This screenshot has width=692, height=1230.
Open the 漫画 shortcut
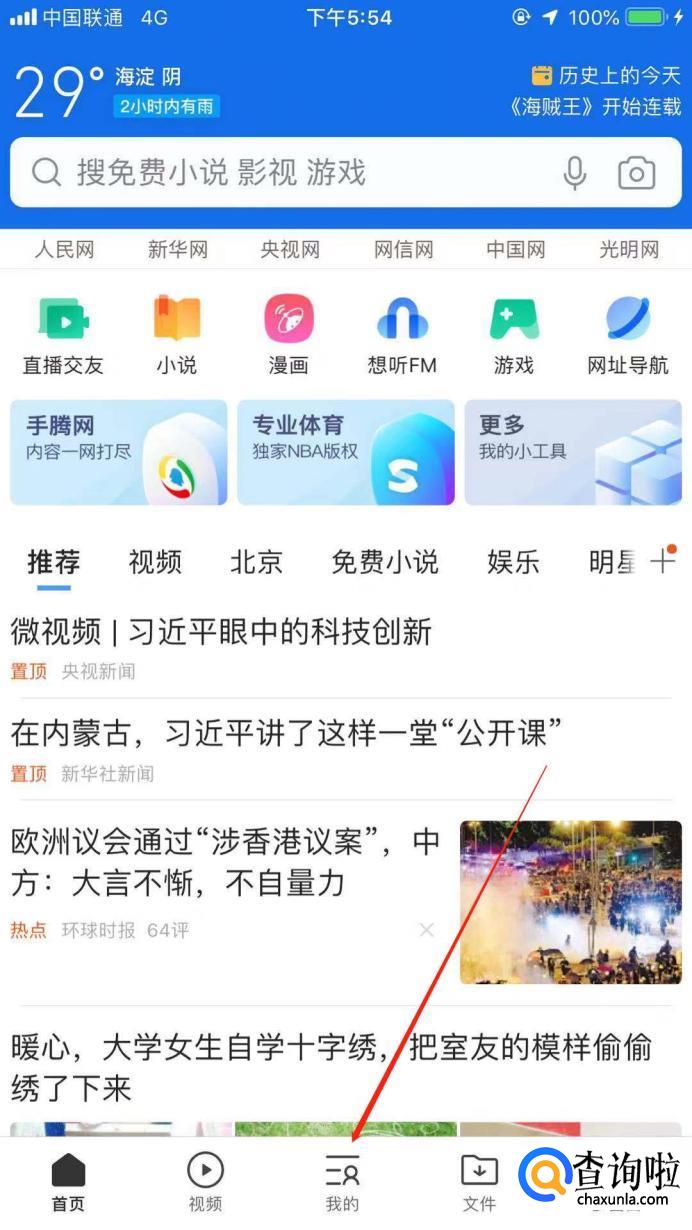tap(288, 335)
